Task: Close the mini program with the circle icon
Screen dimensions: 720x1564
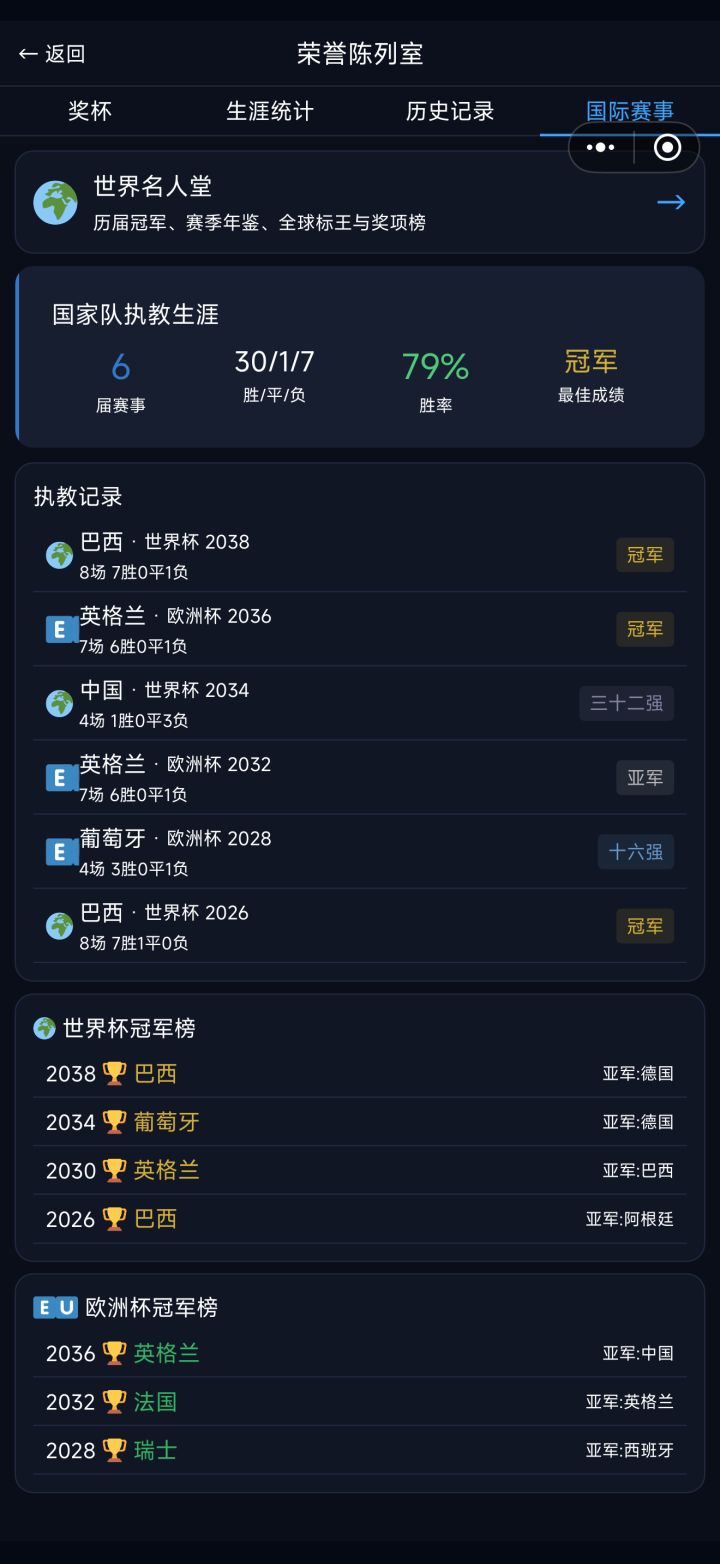Action: coord(667,148)
